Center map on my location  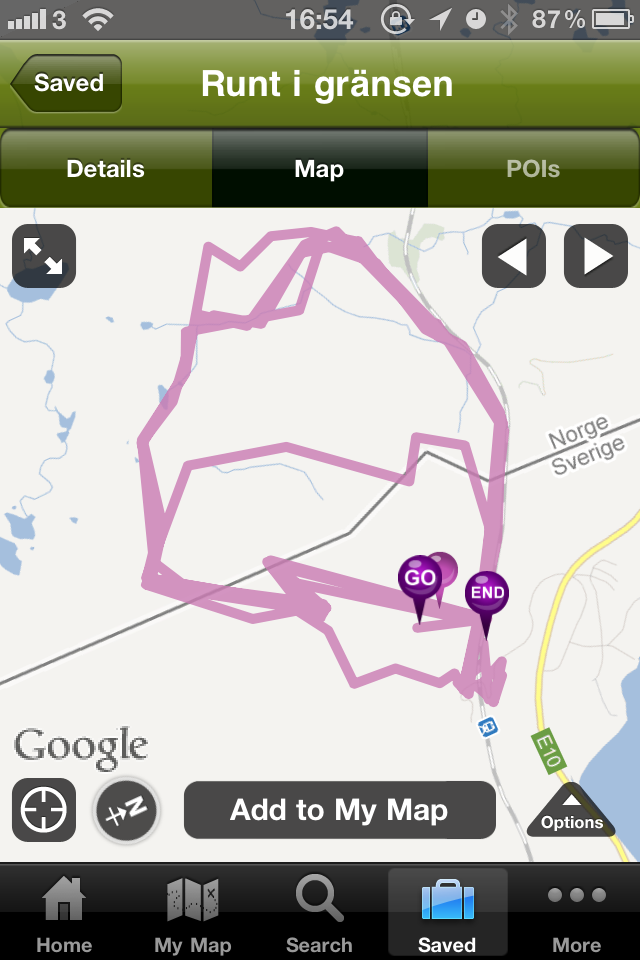tap(44, 809)
